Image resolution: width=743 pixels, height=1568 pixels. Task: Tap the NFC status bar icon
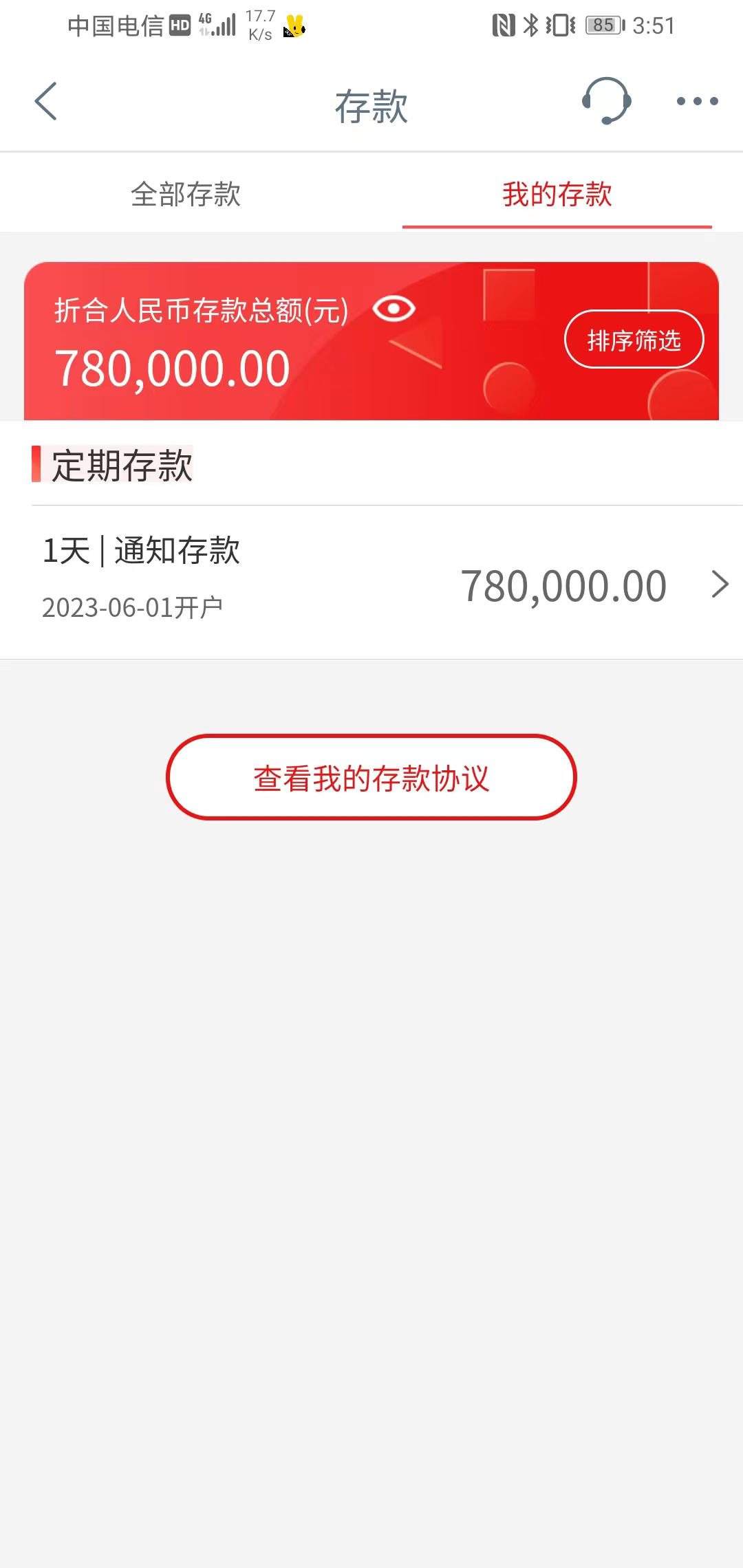504,25
